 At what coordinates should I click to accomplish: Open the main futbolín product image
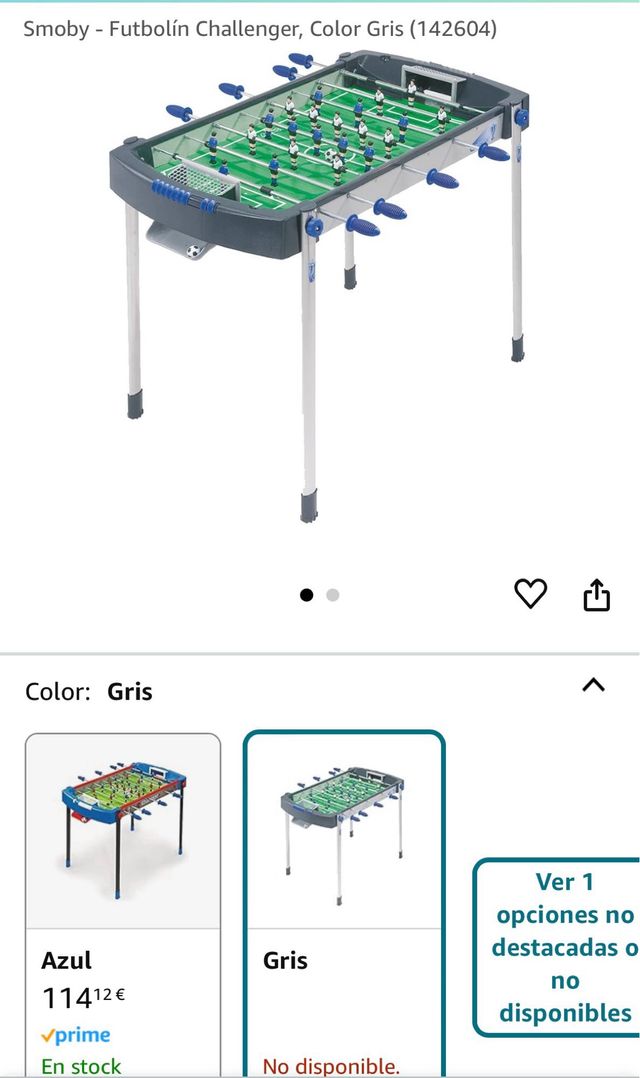coord(320,280)
